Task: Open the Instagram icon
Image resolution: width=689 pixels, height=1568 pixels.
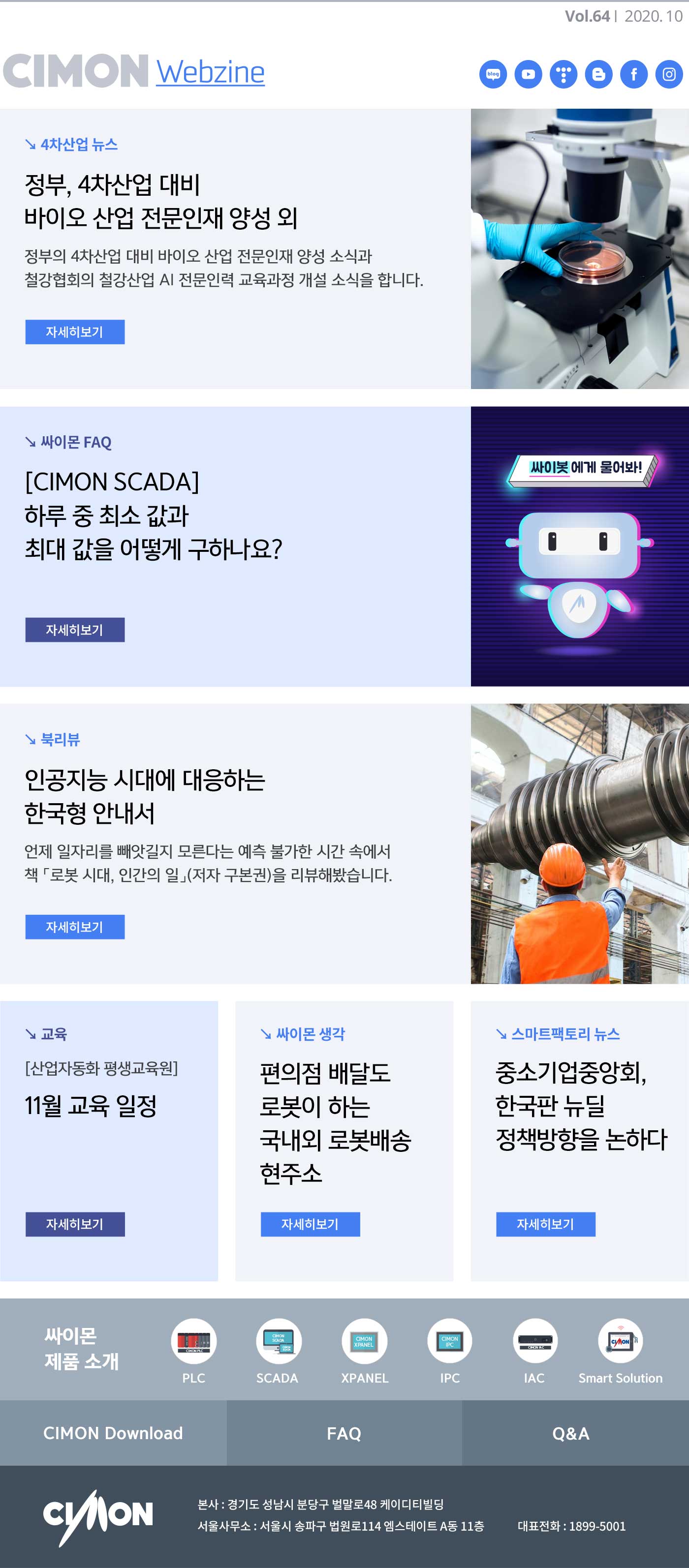Action: click(x=669, y=74)
